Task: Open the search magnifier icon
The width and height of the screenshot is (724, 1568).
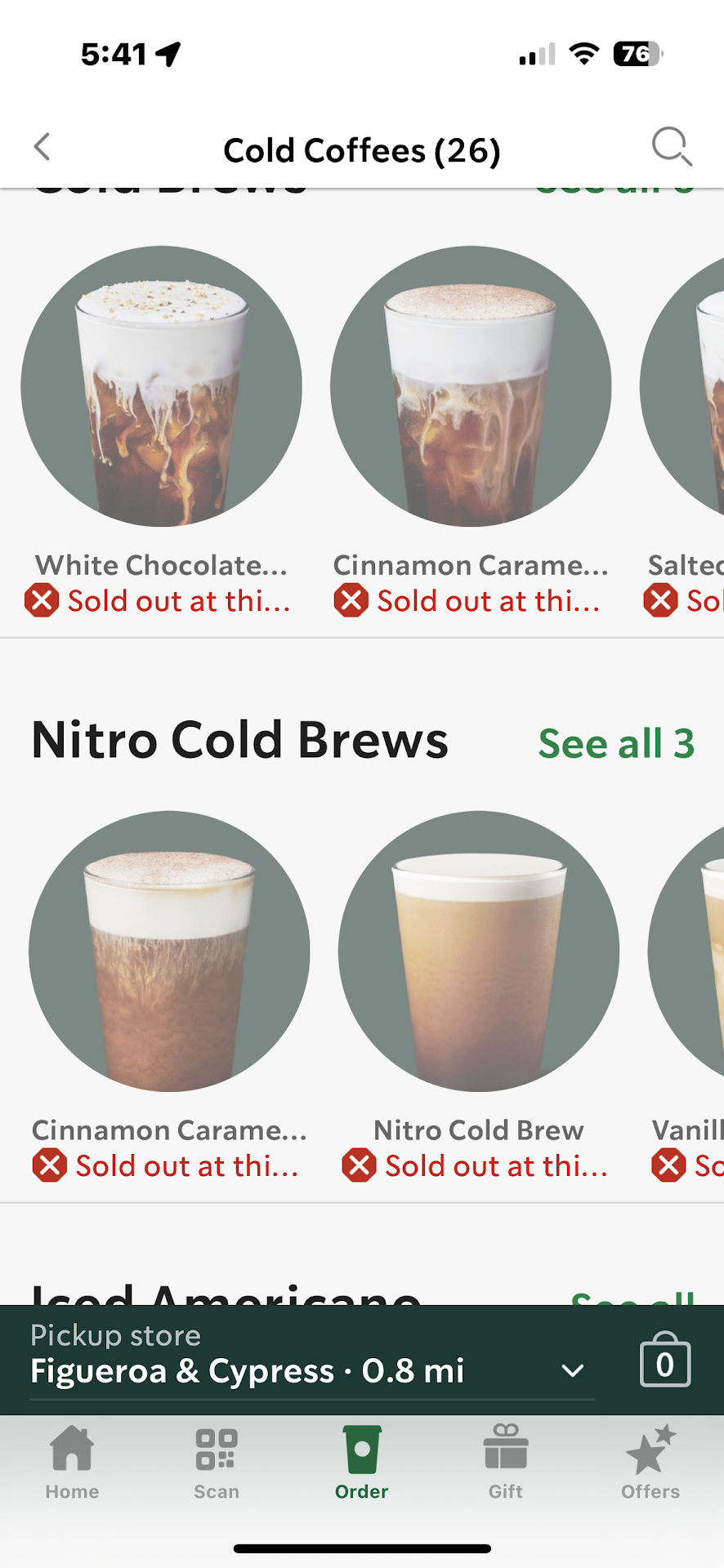Action: pyautogui.click(x=671, y=147)
